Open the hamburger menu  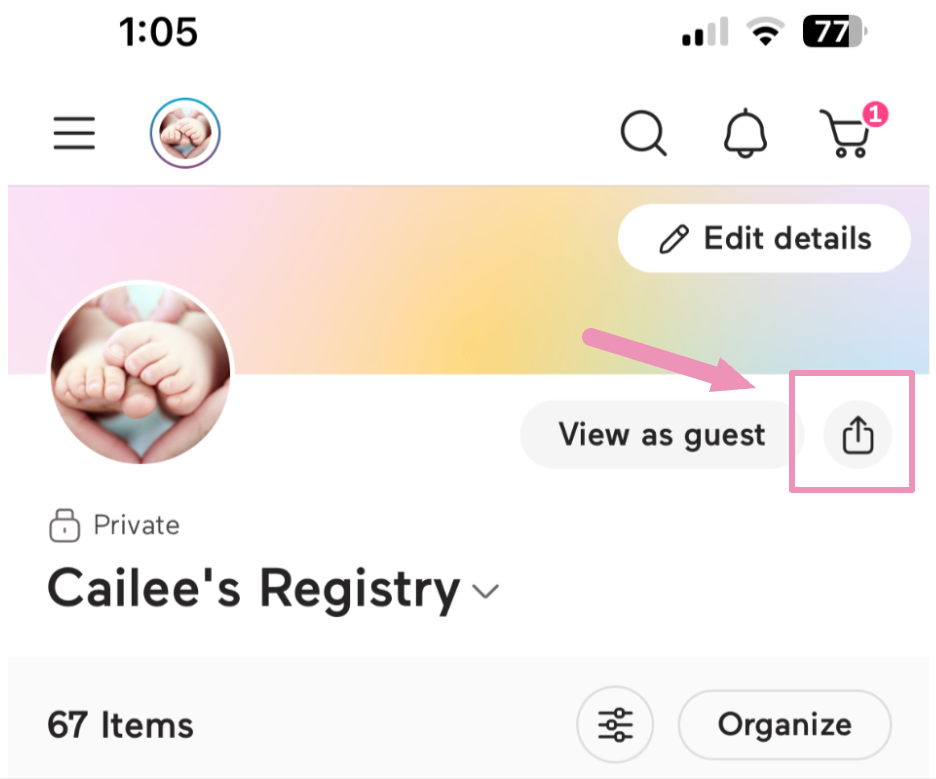74,133
